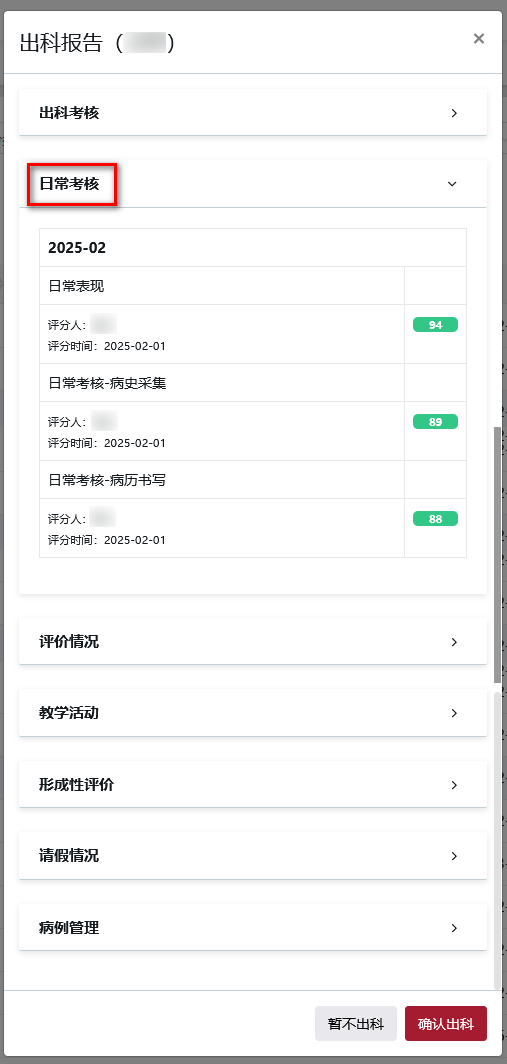Image resolution: width=507 pixels, height=1064 pixels.
Task: Close the 出科报告 dialog
Action: [478, 39]
